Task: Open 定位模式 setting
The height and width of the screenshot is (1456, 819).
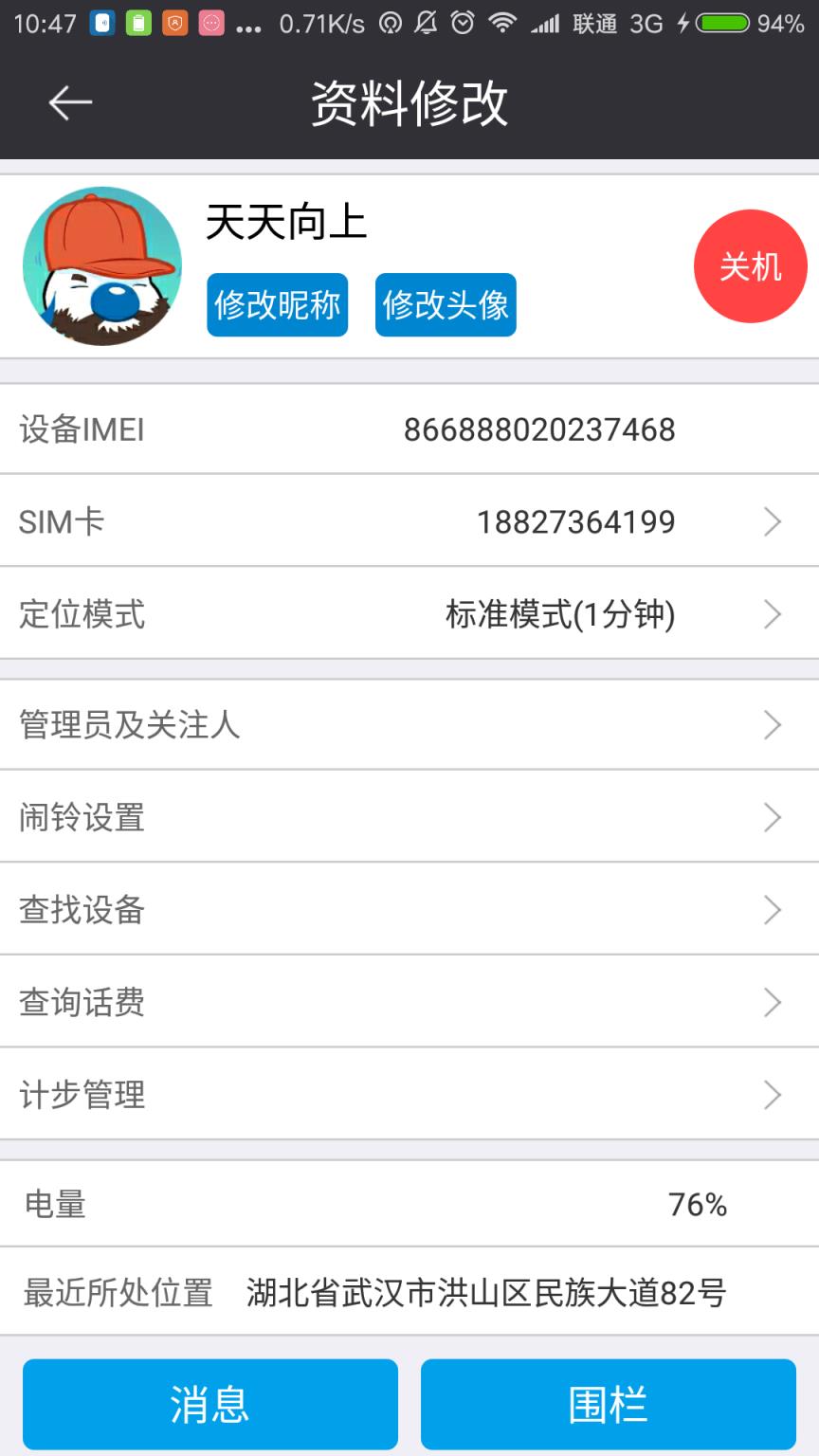Action: [x=409, y=614]
